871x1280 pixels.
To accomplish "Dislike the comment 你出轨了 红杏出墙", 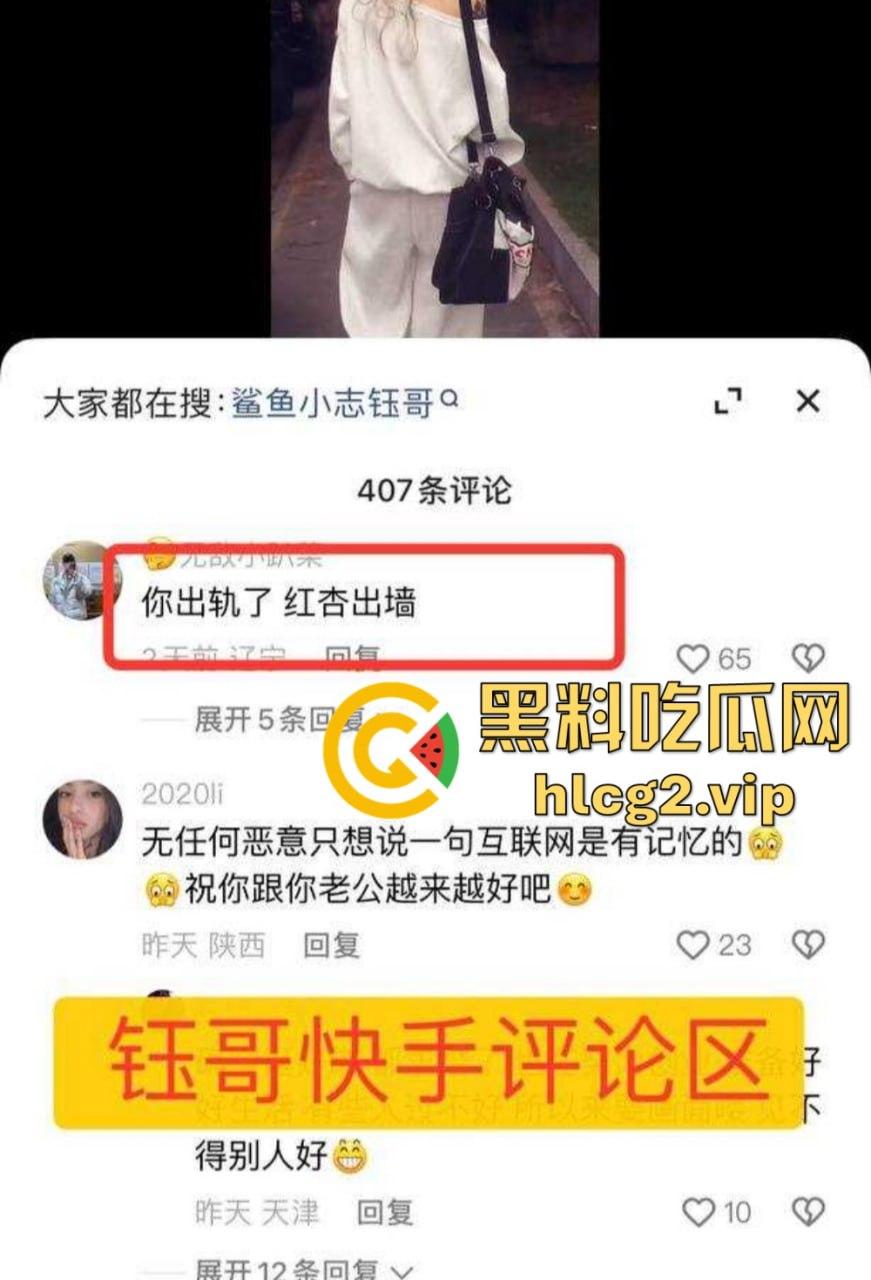I will [x=807, y=658].
